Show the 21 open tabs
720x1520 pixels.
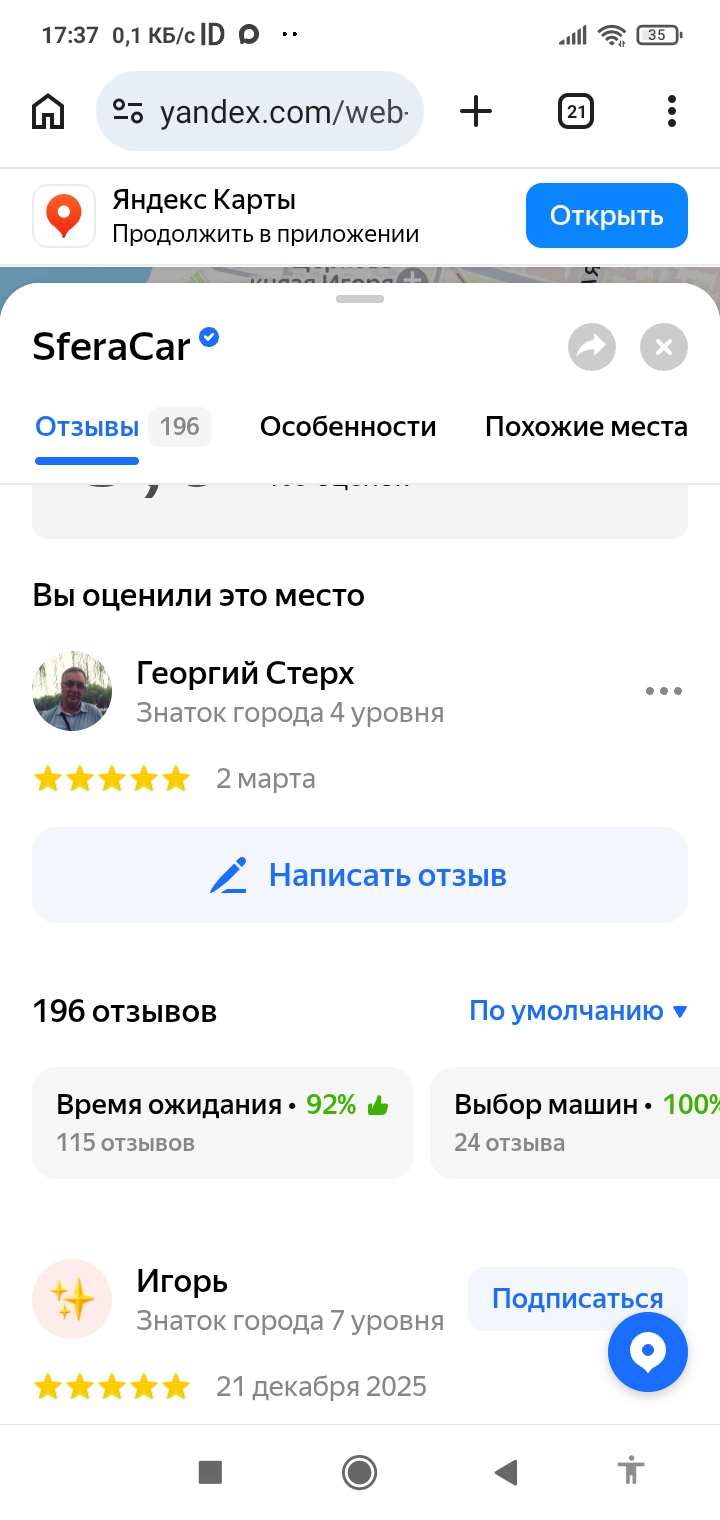[576, 111]
